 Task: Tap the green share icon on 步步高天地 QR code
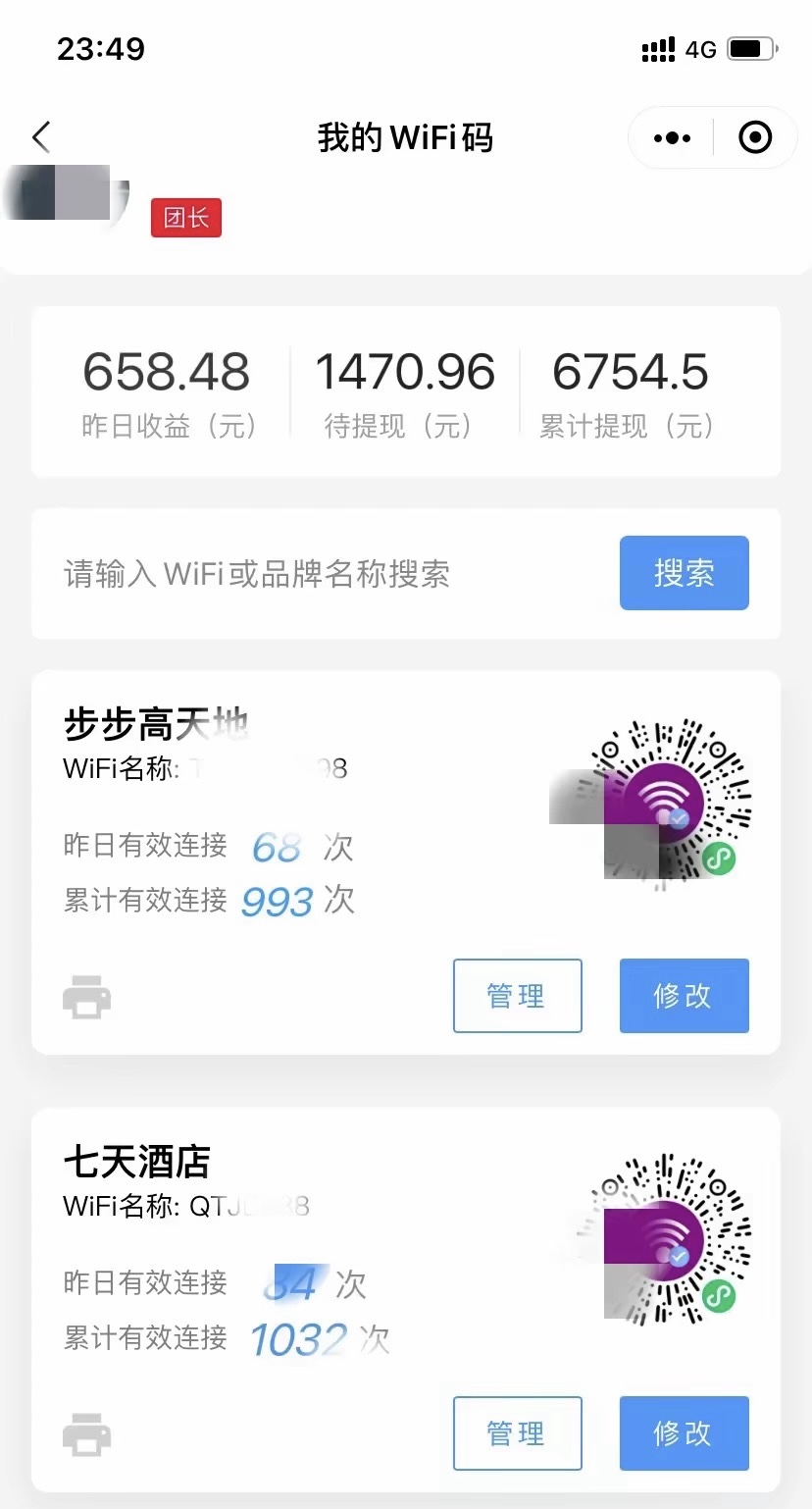(719, 858)
